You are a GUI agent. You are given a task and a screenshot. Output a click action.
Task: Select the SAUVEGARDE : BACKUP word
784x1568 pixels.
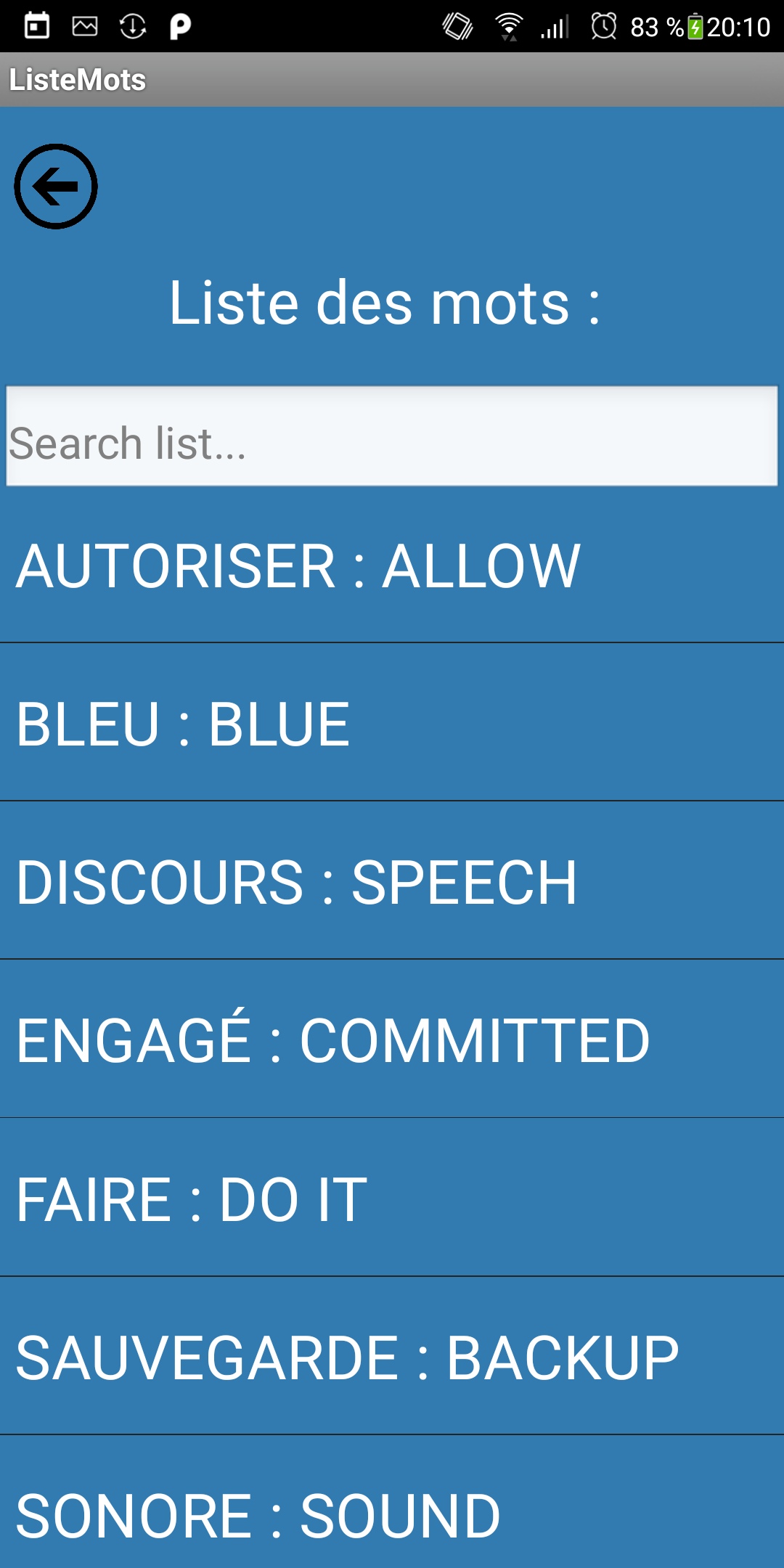(x=392, y=1356)
